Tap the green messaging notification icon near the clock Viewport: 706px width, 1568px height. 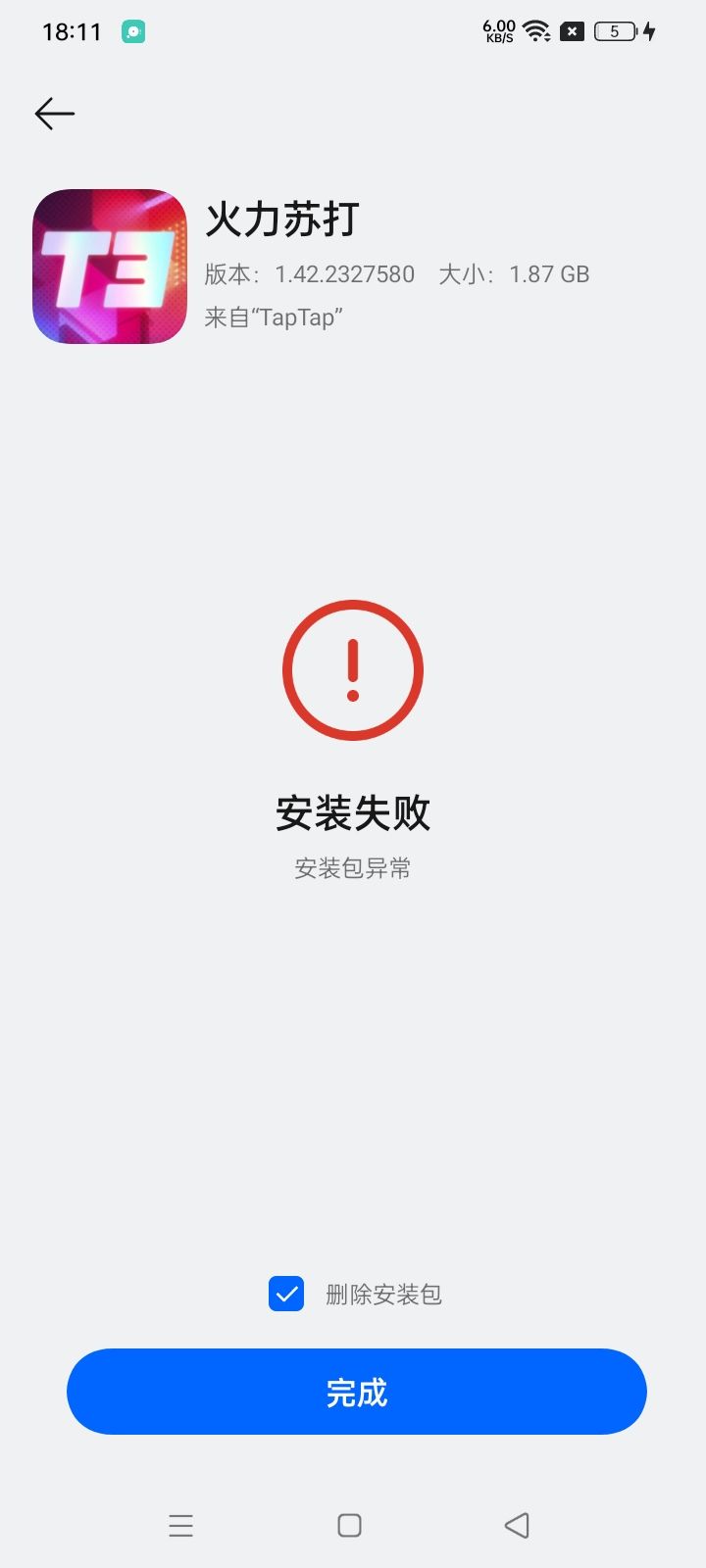tap(132, 31)
